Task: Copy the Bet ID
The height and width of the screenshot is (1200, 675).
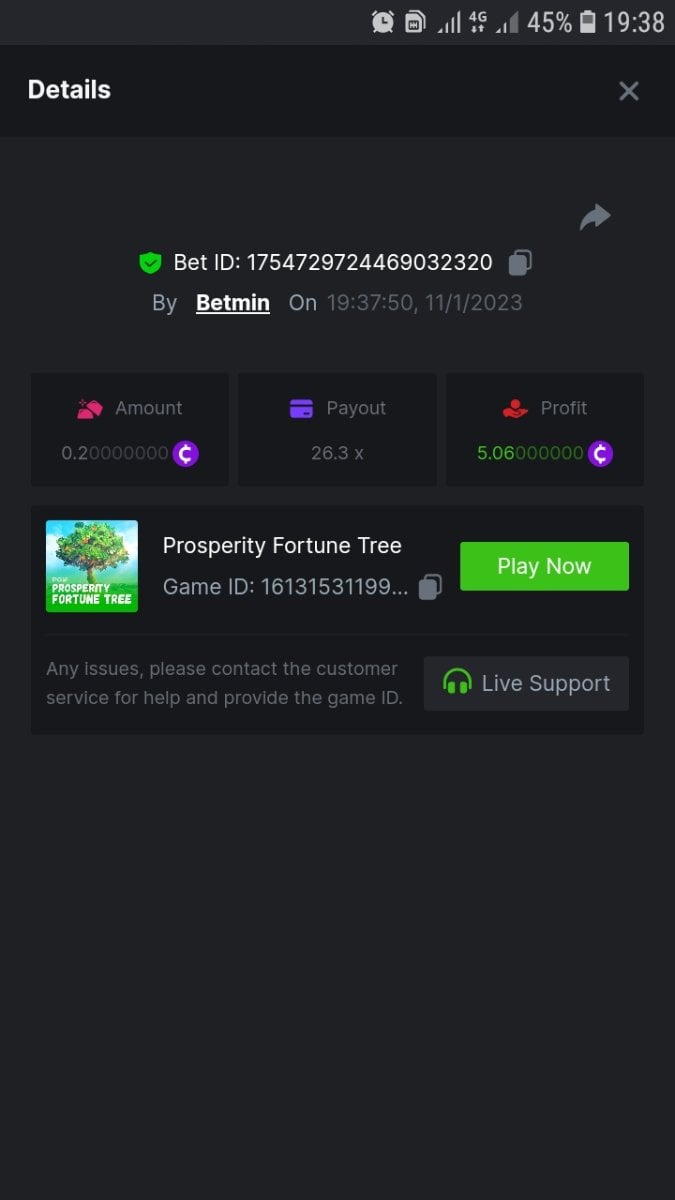Action: (520, 263)
